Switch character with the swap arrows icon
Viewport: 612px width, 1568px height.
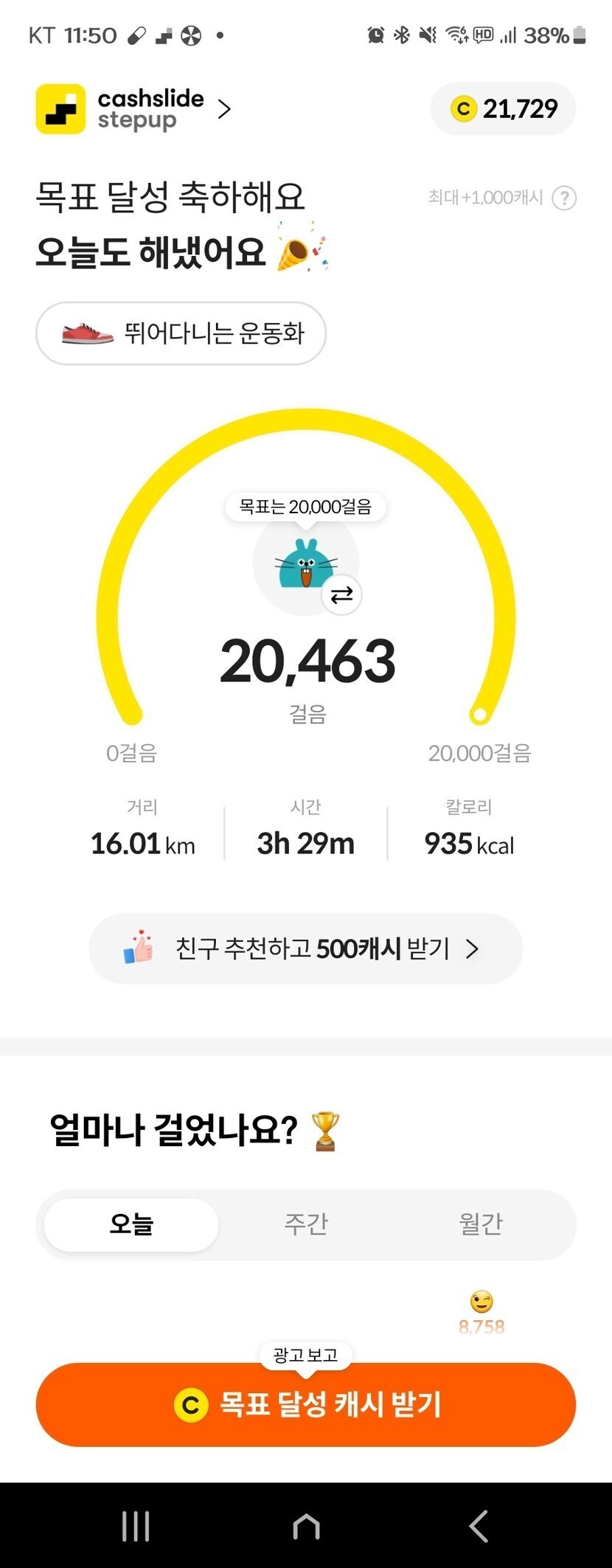click(341, 595)
